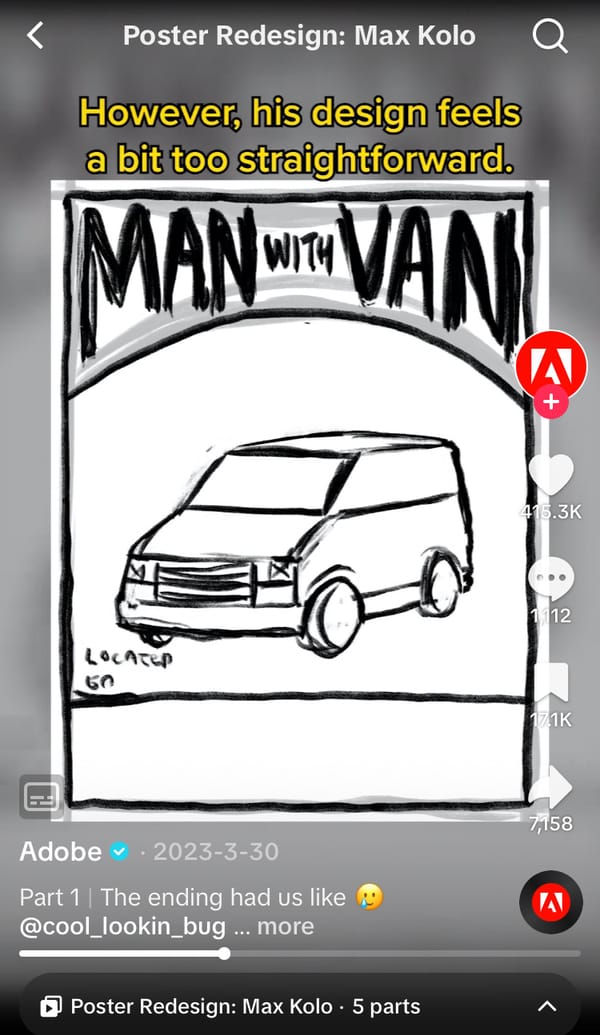Screen dimensions: 600x1035
Task: Open Adobe's profile avatar
Action: tap(550, 365)
